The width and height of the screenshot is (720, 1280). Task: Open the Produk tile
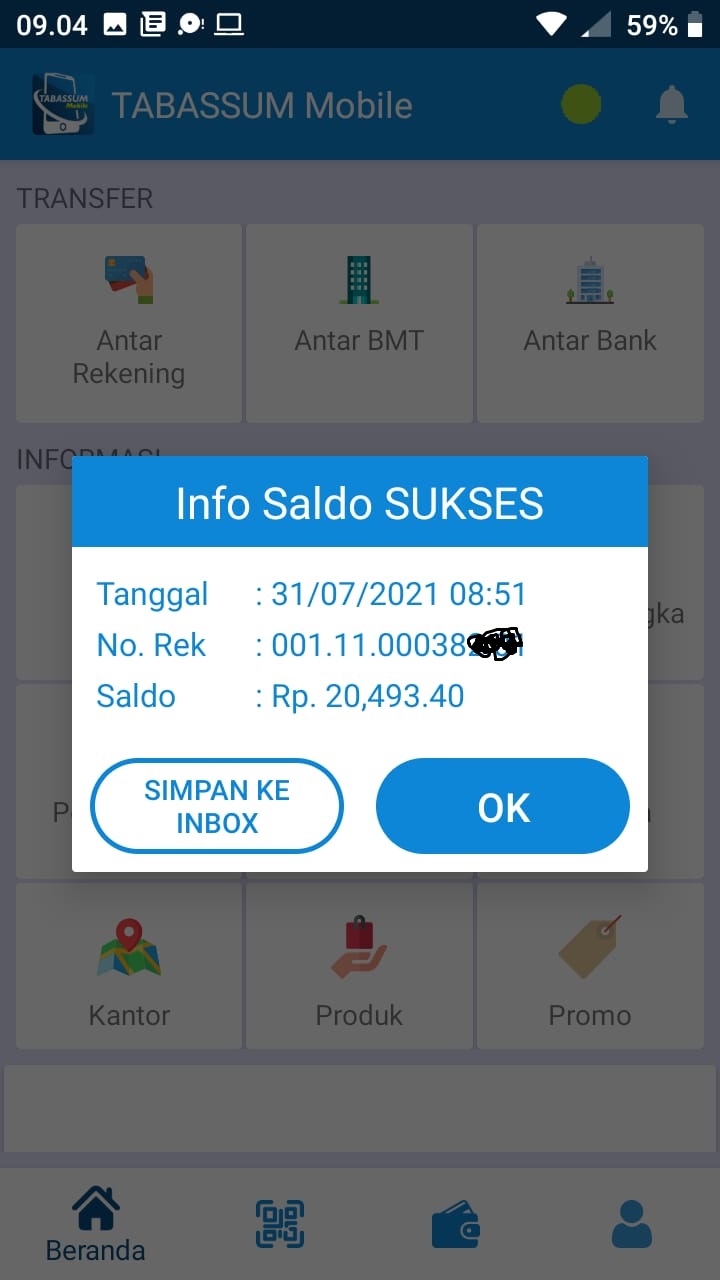(x=359, y=967)
